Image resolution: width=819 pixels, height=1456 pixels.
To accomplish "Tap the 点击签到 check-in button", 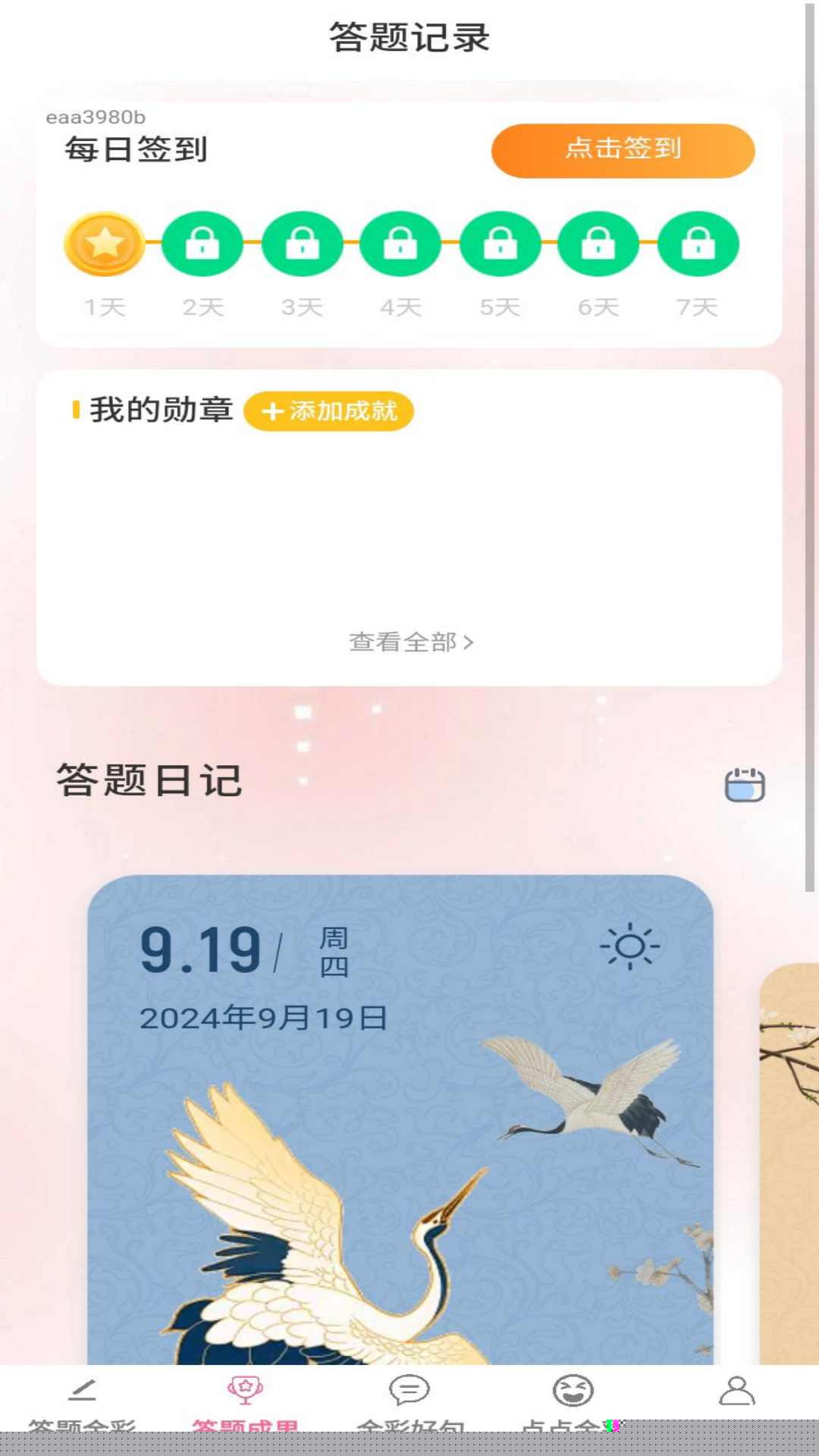I will coord(623,150).
